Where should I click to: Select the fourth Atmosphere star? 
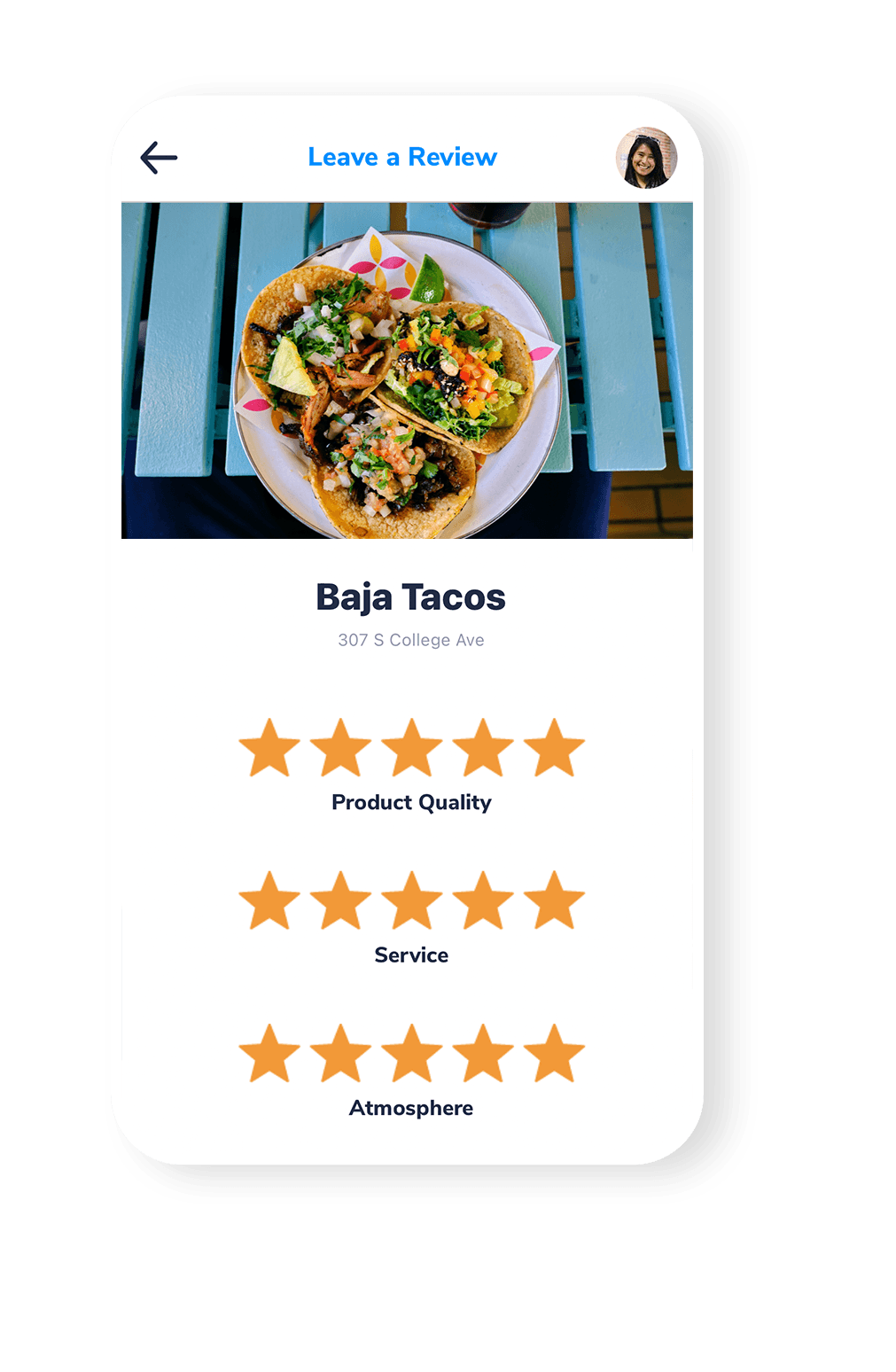tap(483, 1055)
